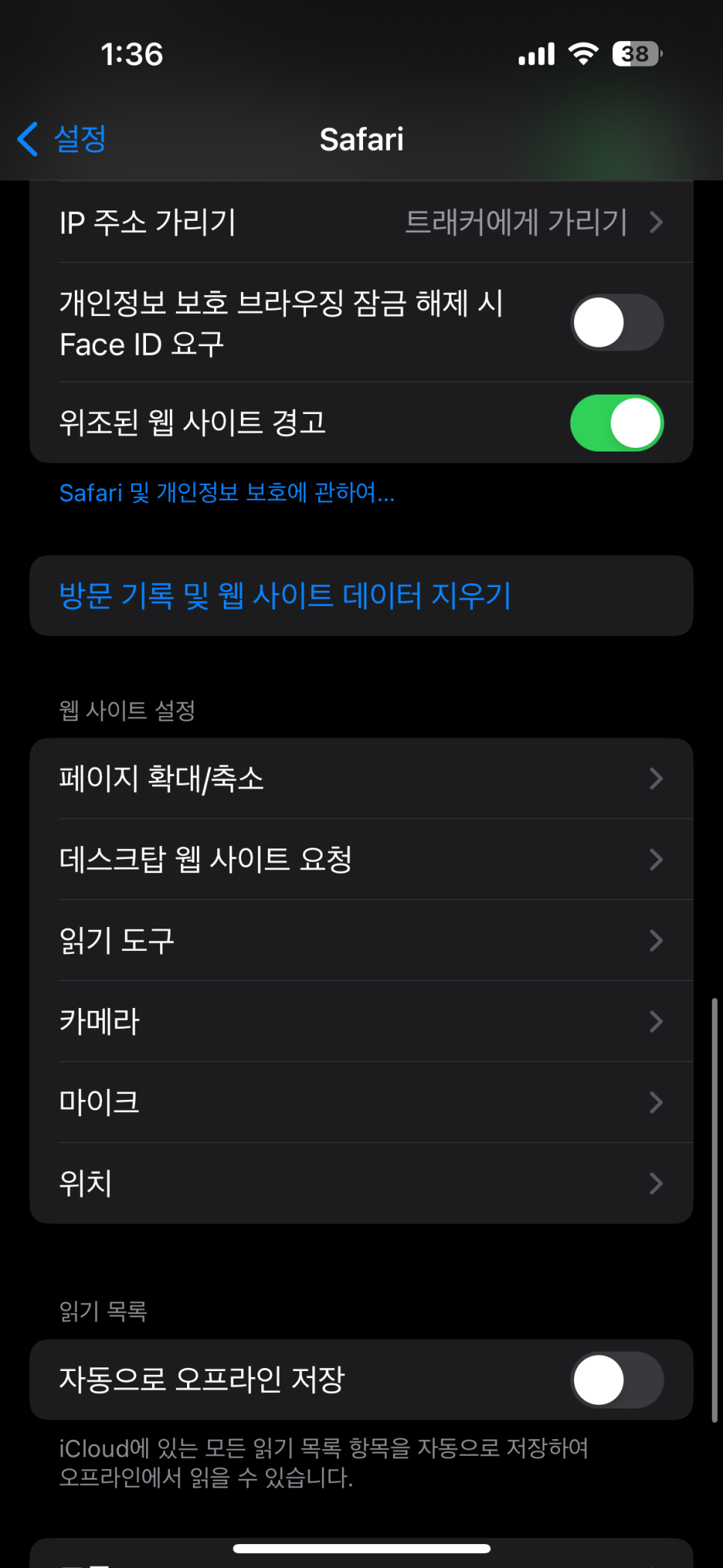Image resolution: width=723 pixels, height=1568 pixels.
Task: Open the 읽기 도구 row
Action: [361, 941]
